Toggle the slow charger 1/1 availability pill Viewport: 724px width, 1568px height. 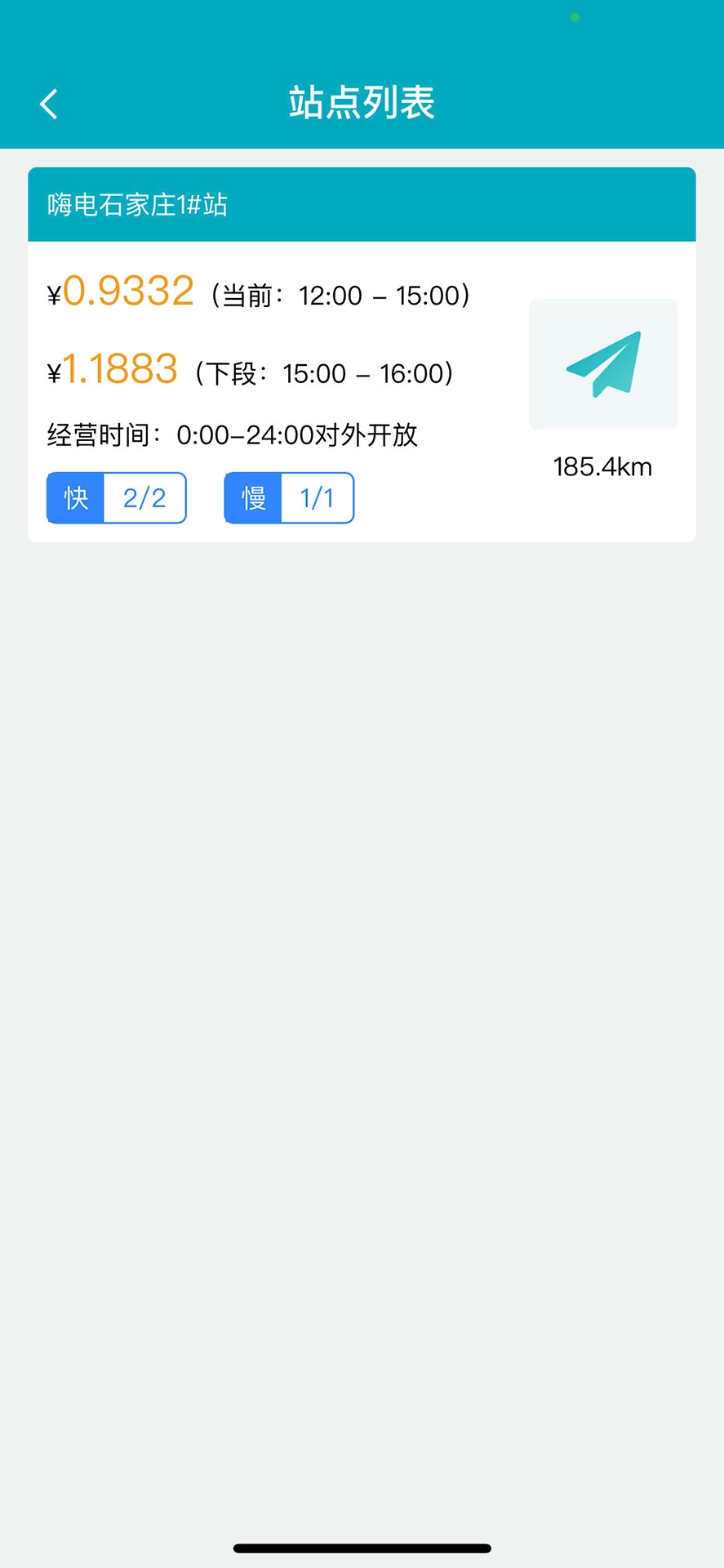pyautogui.click(x=318, y=497)
